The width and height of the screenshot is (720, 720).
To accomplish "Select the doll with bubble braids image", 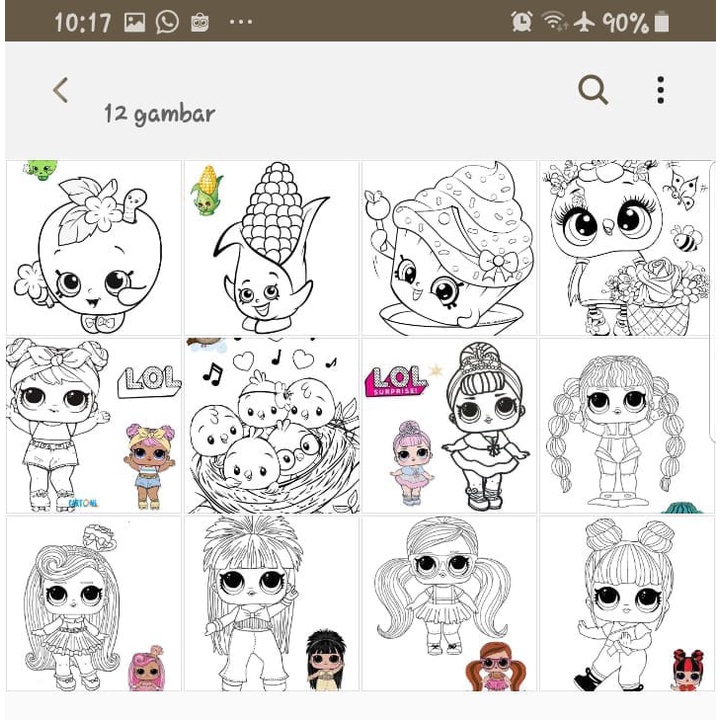I will [626, 426].
